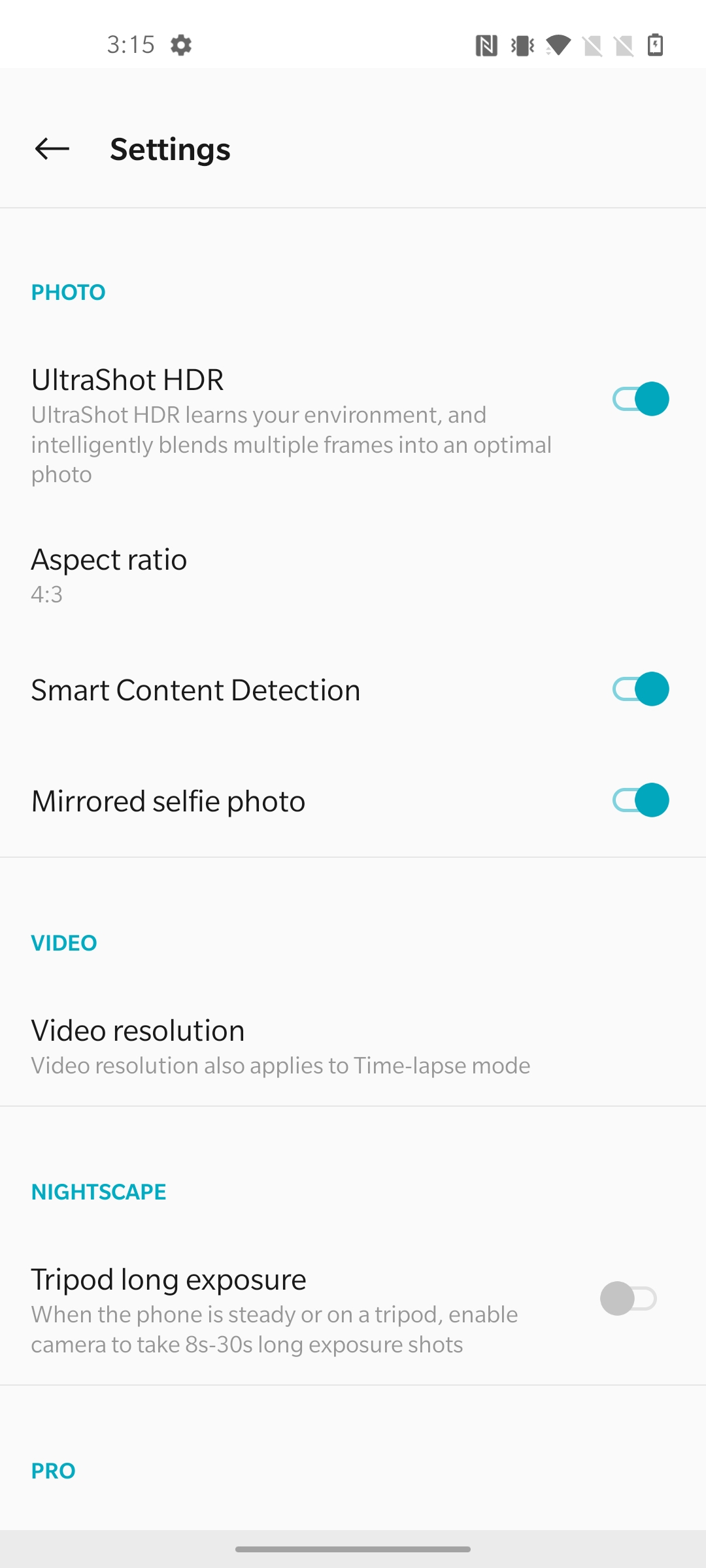Open the Video resolution options
Viewport: 706px width, 1568px height.
tap(353, 1045)
